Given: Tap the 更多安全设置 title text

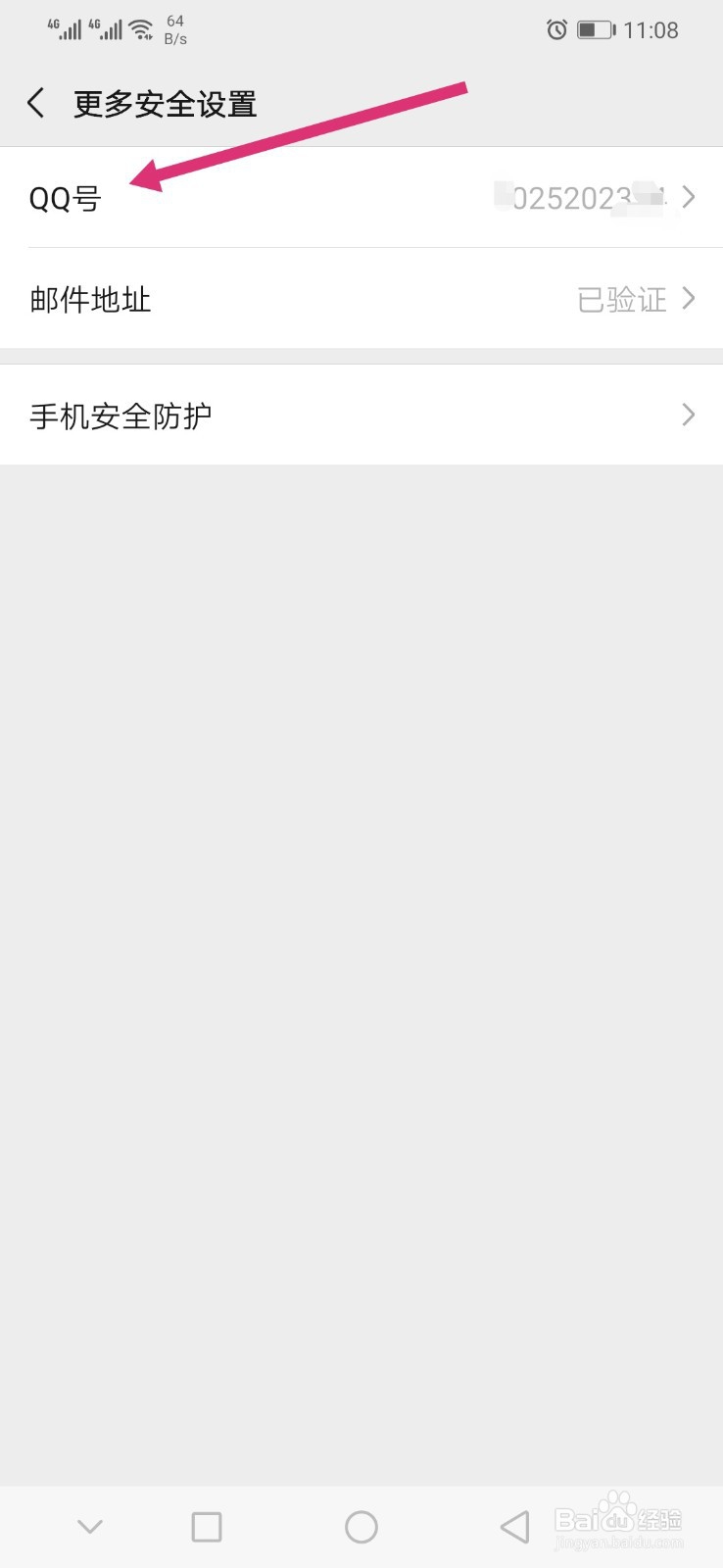Looking at the screenshot, I should (x=163, y=102).
